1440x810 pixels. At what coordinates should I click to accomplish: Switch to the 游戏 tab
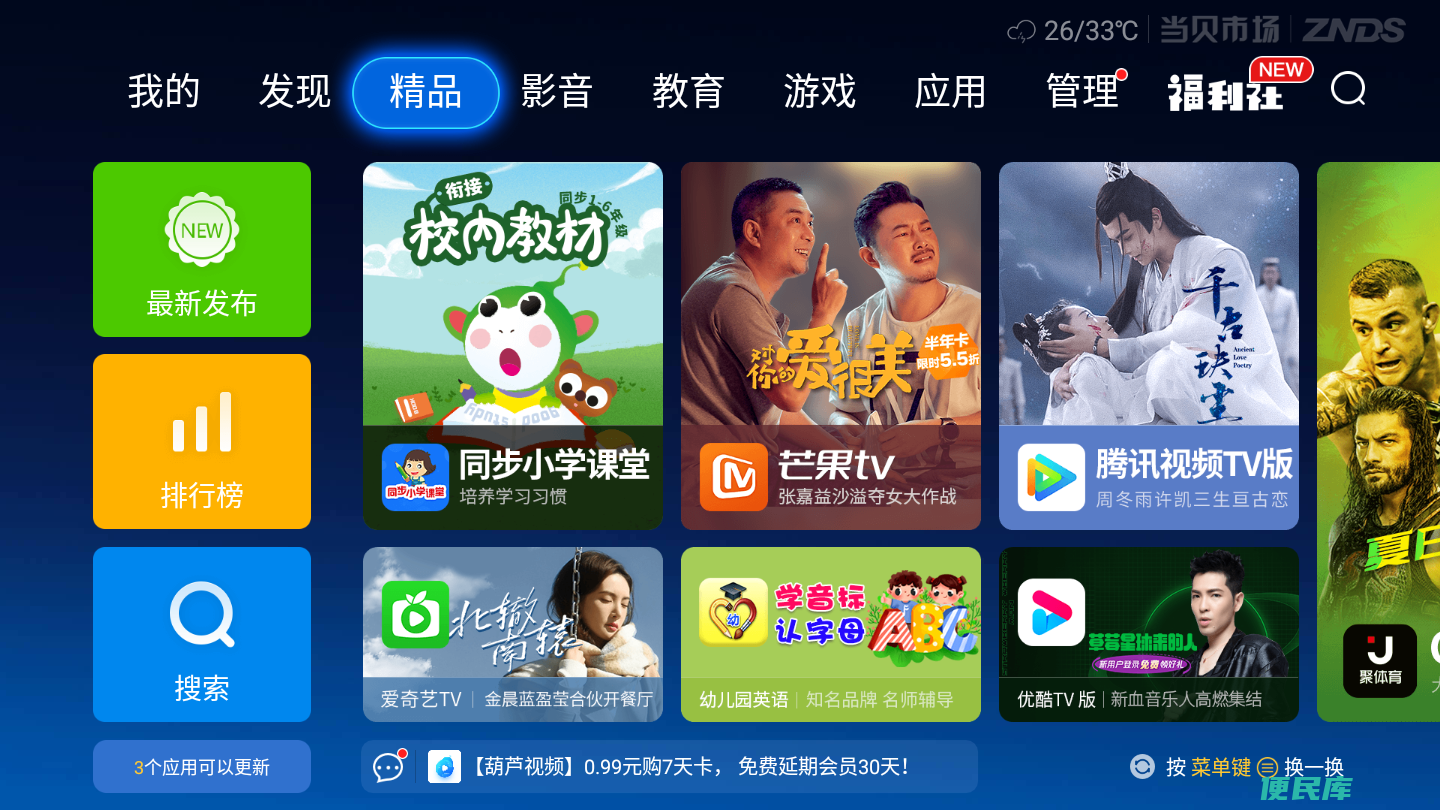pos(819,92)
